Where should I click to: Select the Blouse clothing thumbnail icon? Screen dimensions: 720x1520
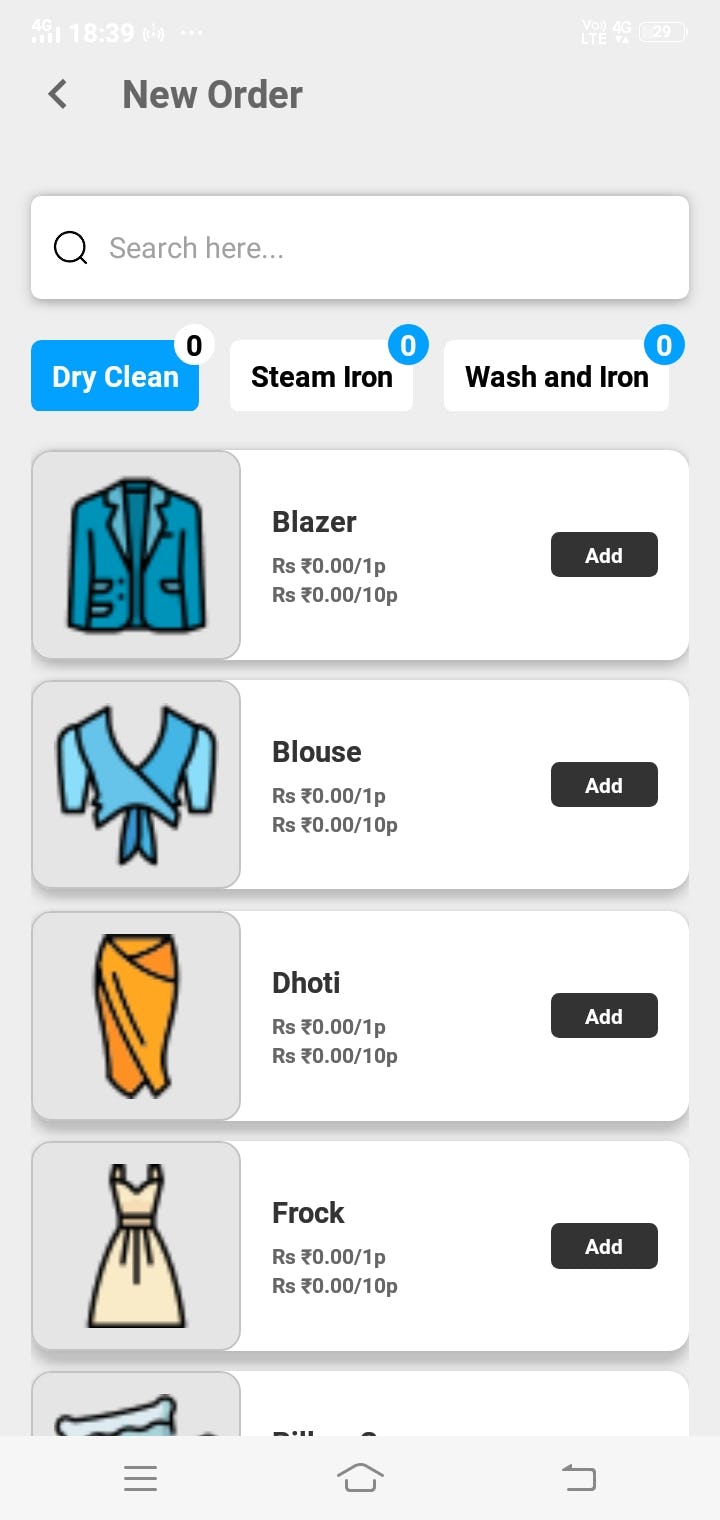point(136,785)
